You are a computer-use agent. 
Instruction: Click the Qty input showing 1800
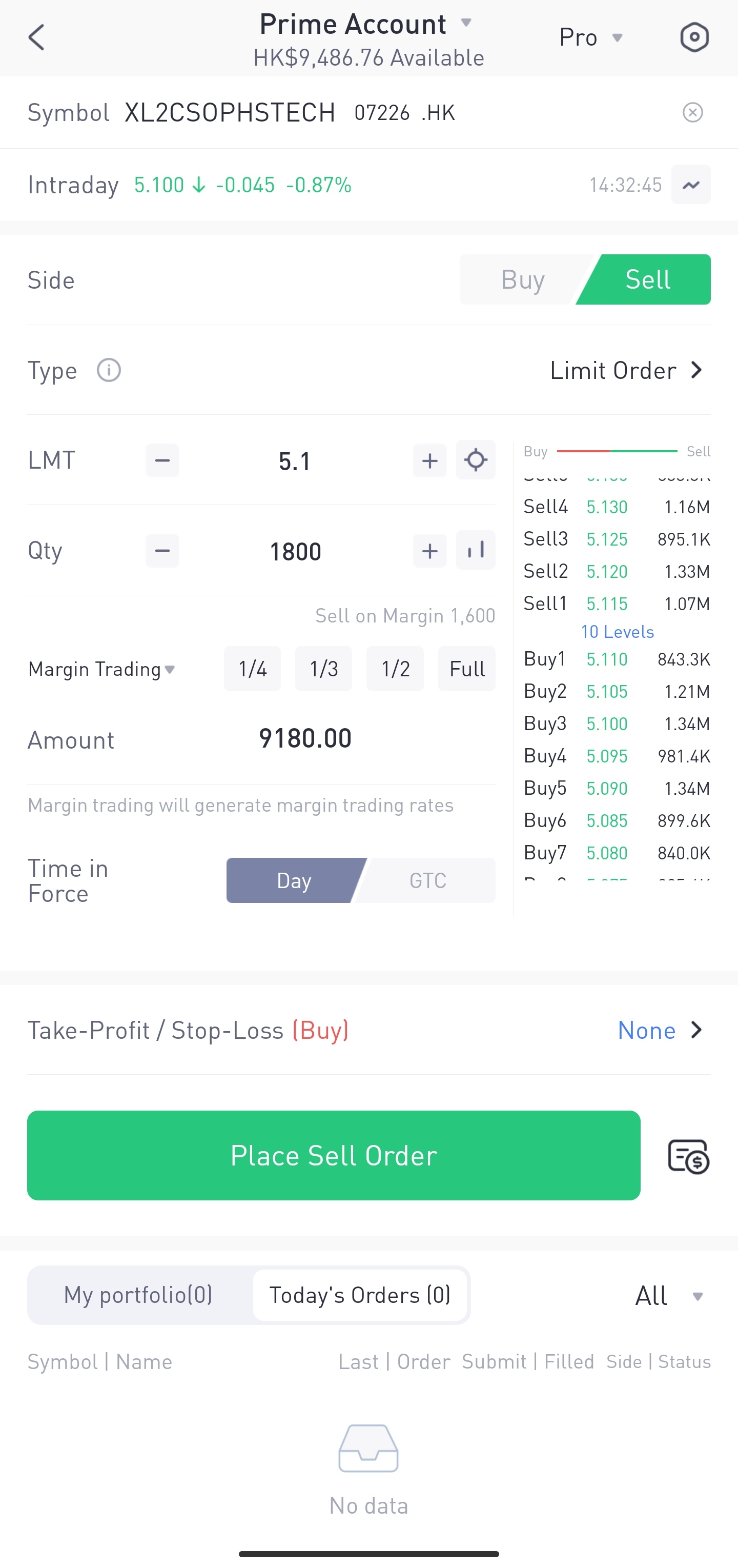tap(296, 550)
